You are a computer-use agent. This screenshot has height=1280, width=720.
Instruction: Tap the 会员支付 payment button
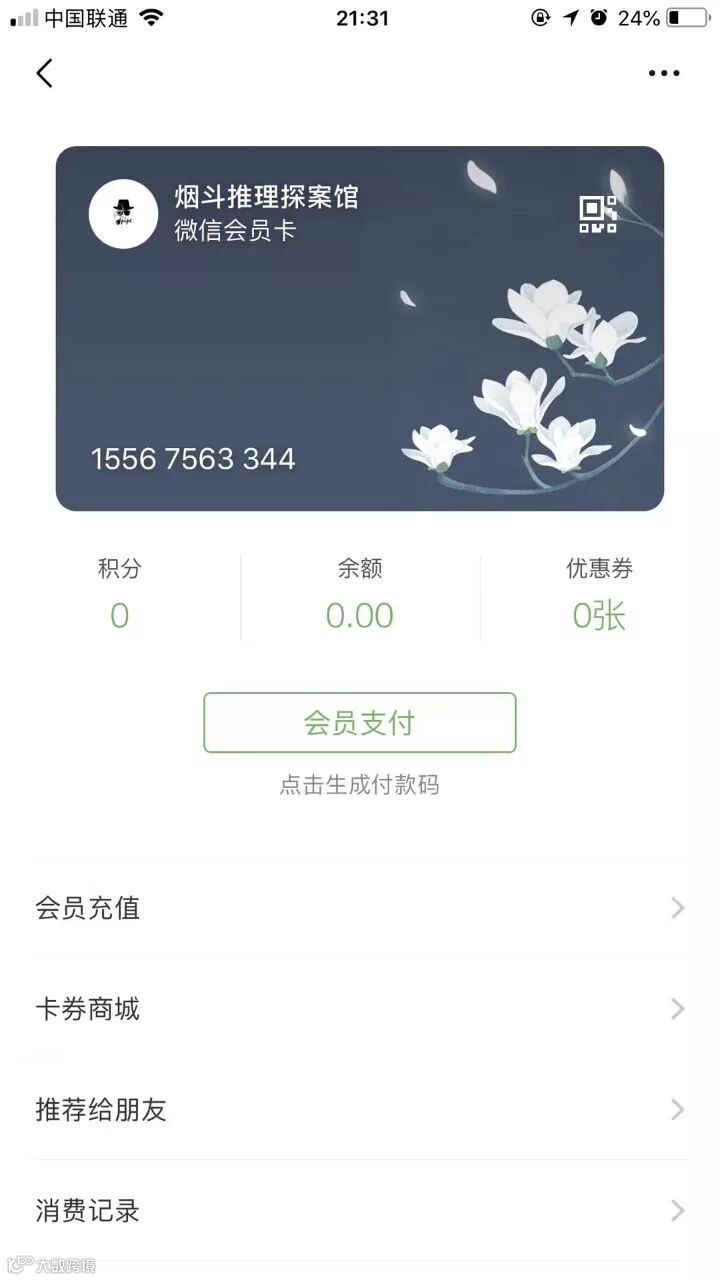[360, 723]
